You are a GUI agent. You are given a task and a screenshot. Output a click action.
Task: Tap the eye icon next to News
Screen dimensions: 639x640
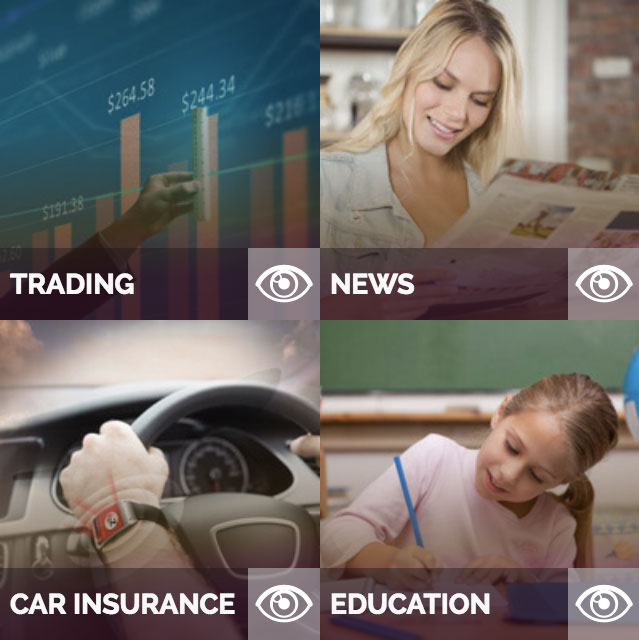pyautogui.click(x=605, y=284)
